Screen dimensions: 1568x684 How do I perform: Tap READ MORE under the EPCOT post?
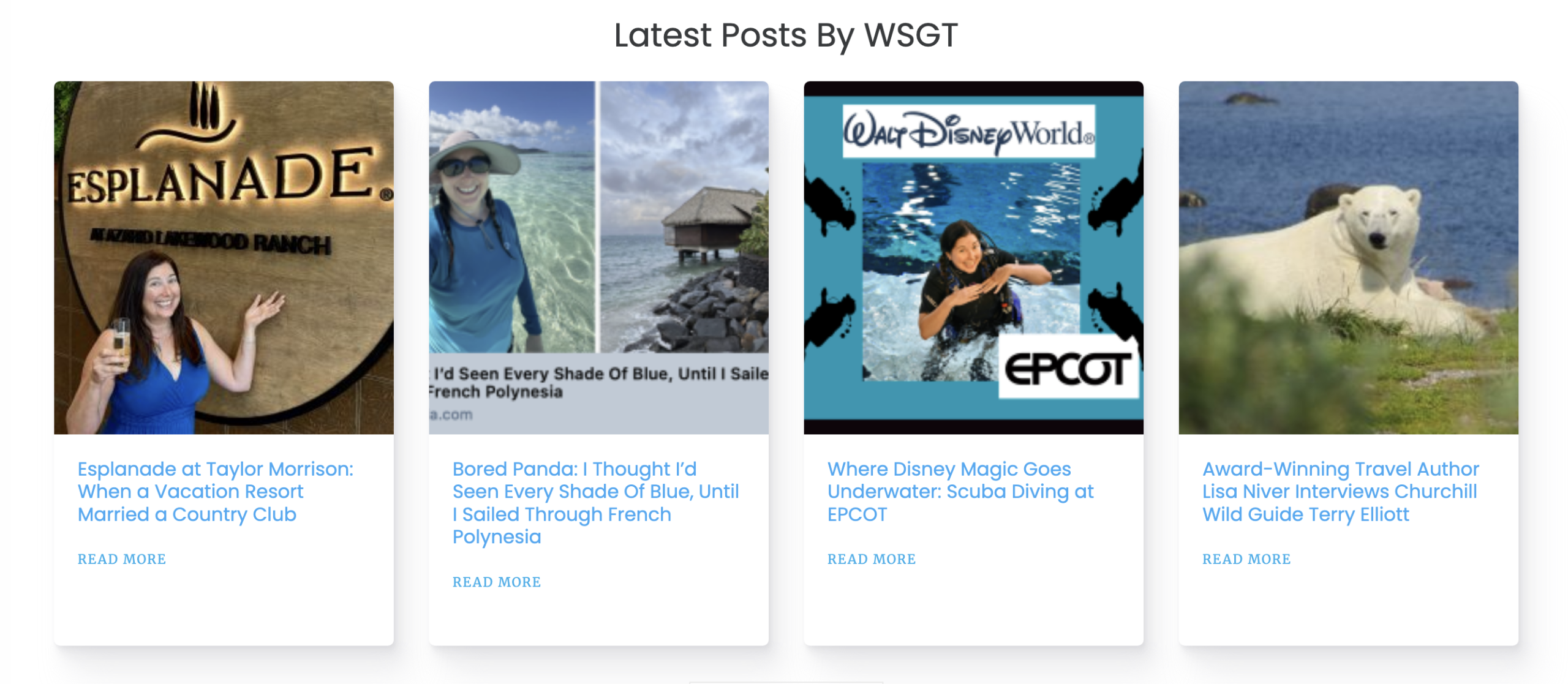click(871, 558)
